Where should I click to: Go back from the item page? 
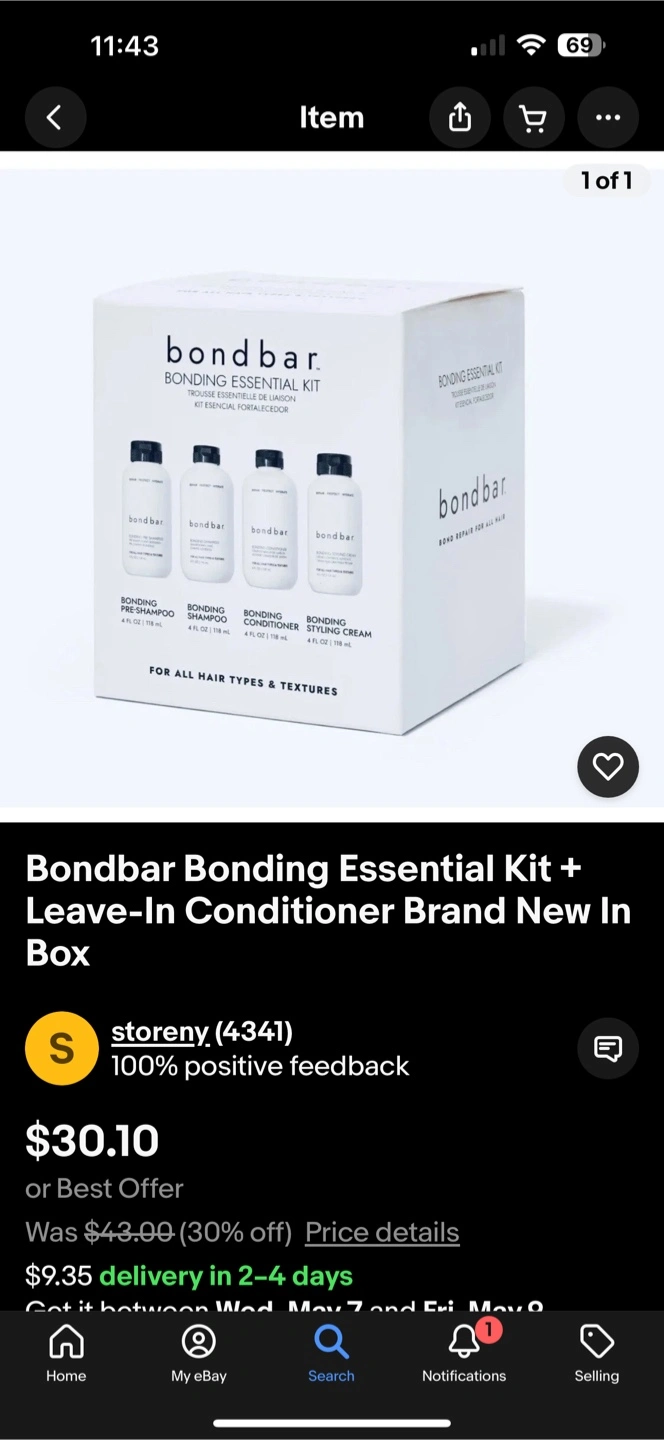[x=55, y=118]
